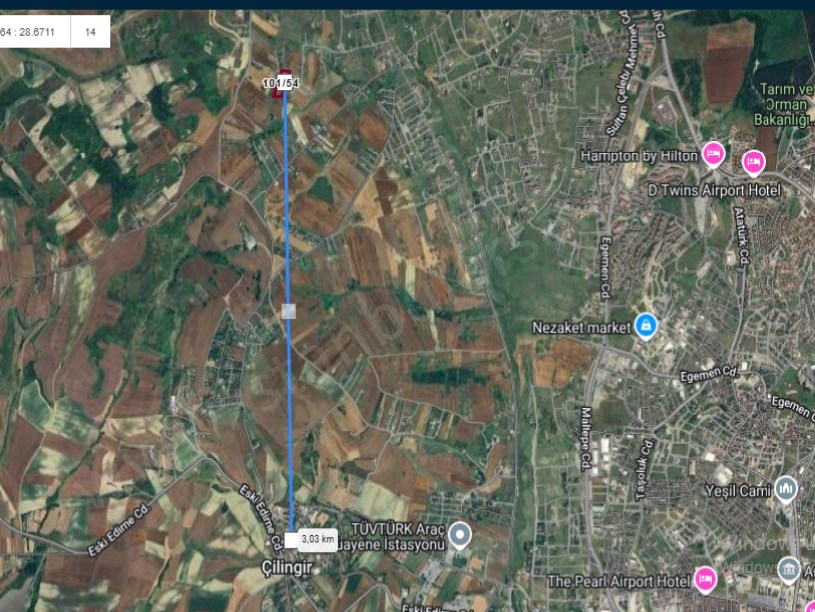Select the 101/54 parcel marker
The width and height of the screenshot is (815, 612).
coord(282,84)
